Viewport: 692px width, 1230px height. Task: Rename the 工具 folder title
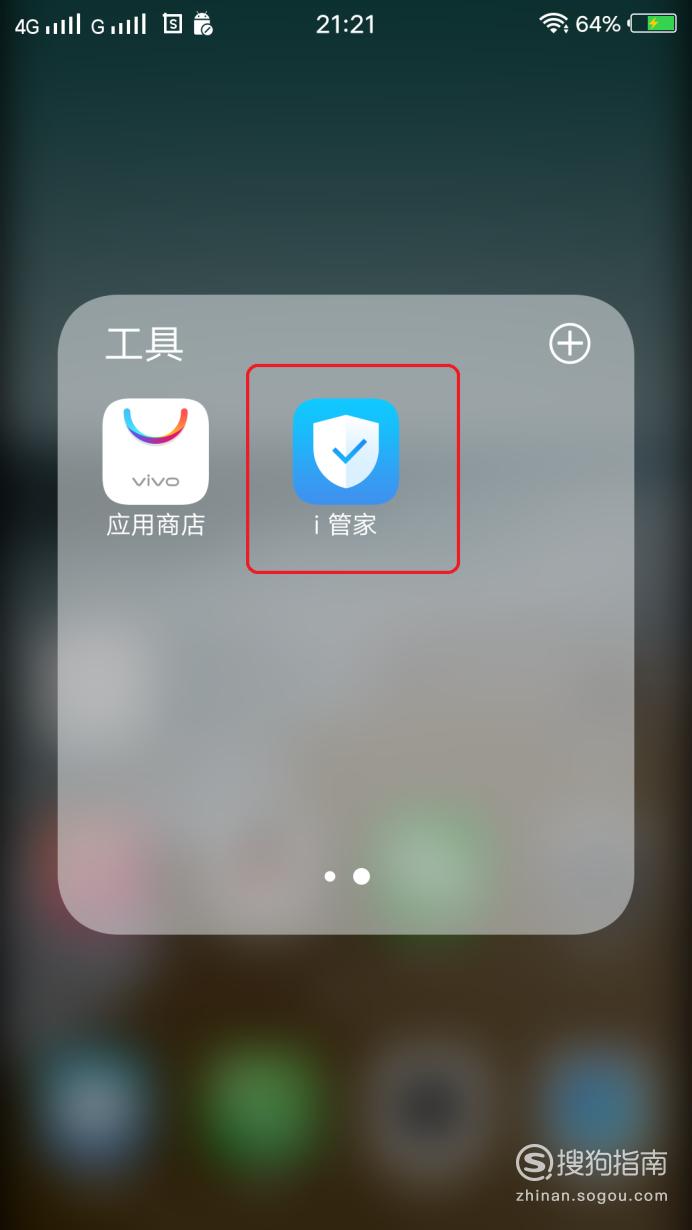click(145, 344)
